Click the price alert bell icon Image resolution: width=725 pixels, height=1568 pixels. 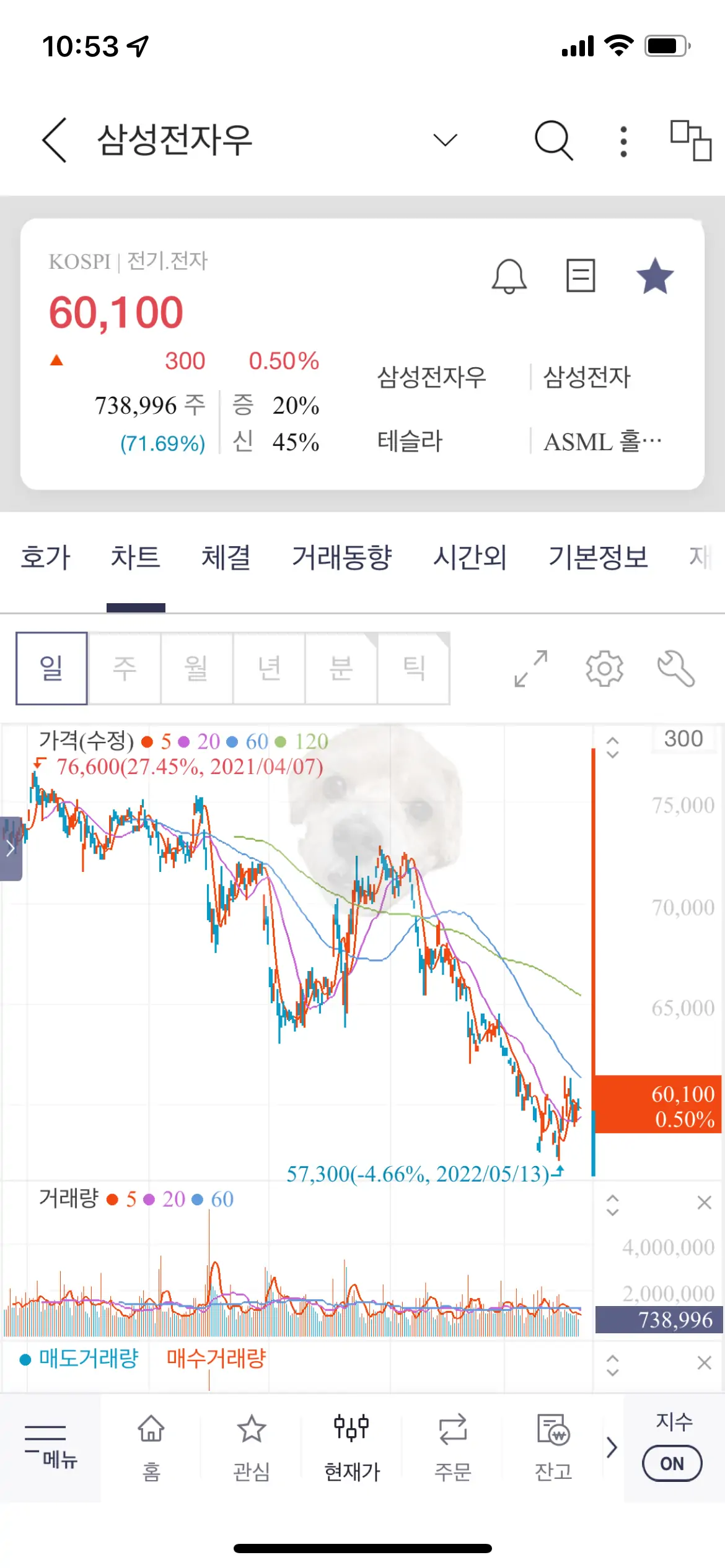(509, 276)
